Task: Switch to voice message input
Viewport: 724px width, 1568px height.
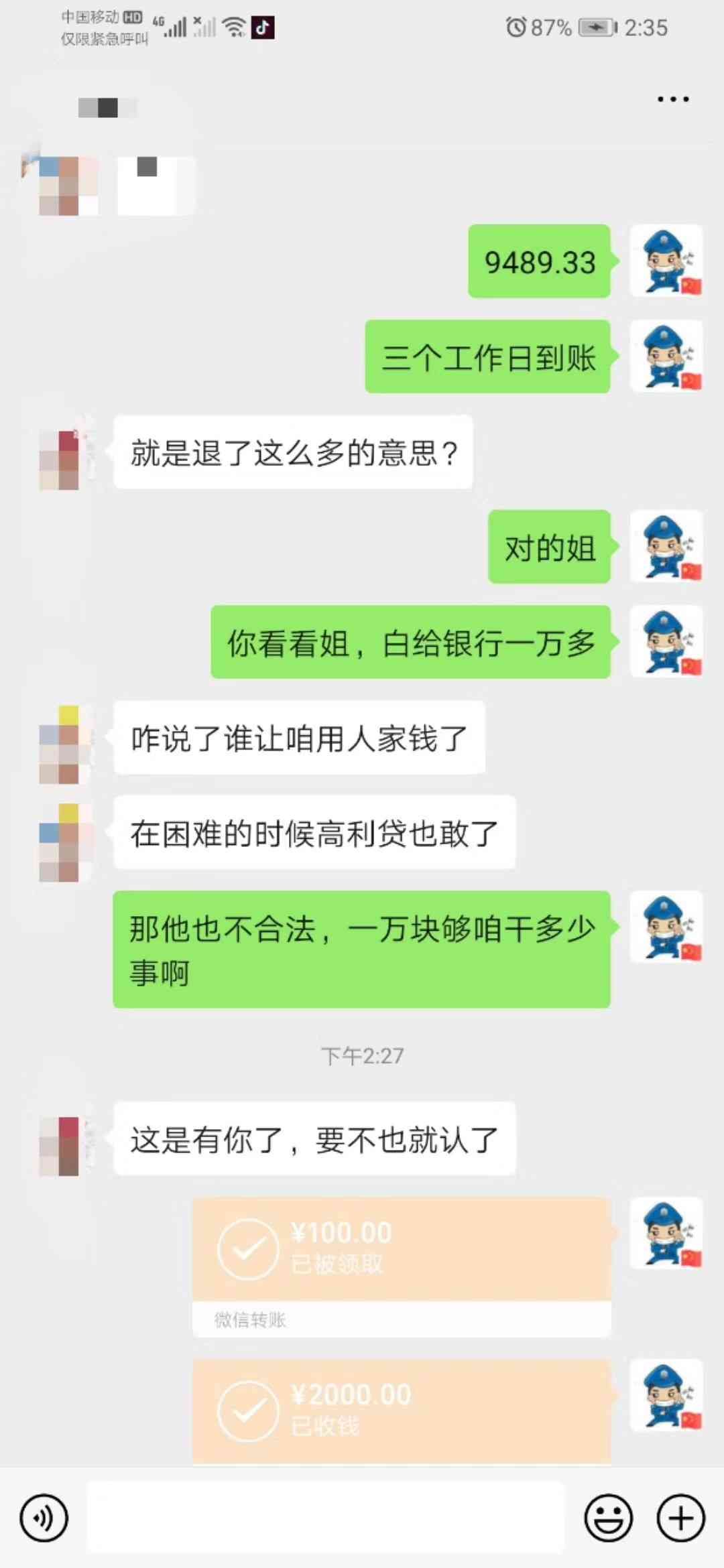Action: (x=44, y=1517)
